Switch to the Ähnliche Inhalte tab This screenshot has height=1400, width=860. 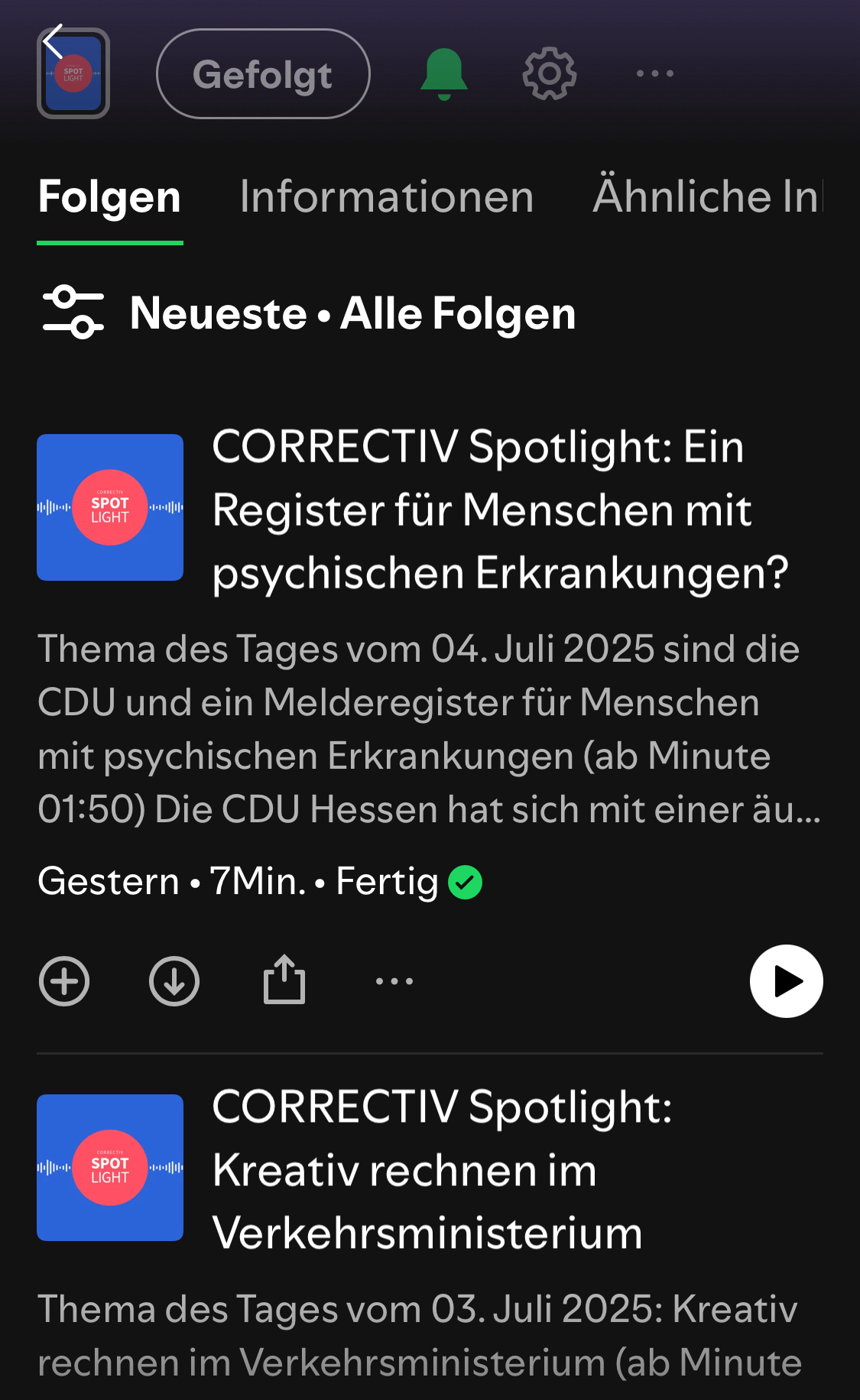(706, 197)
